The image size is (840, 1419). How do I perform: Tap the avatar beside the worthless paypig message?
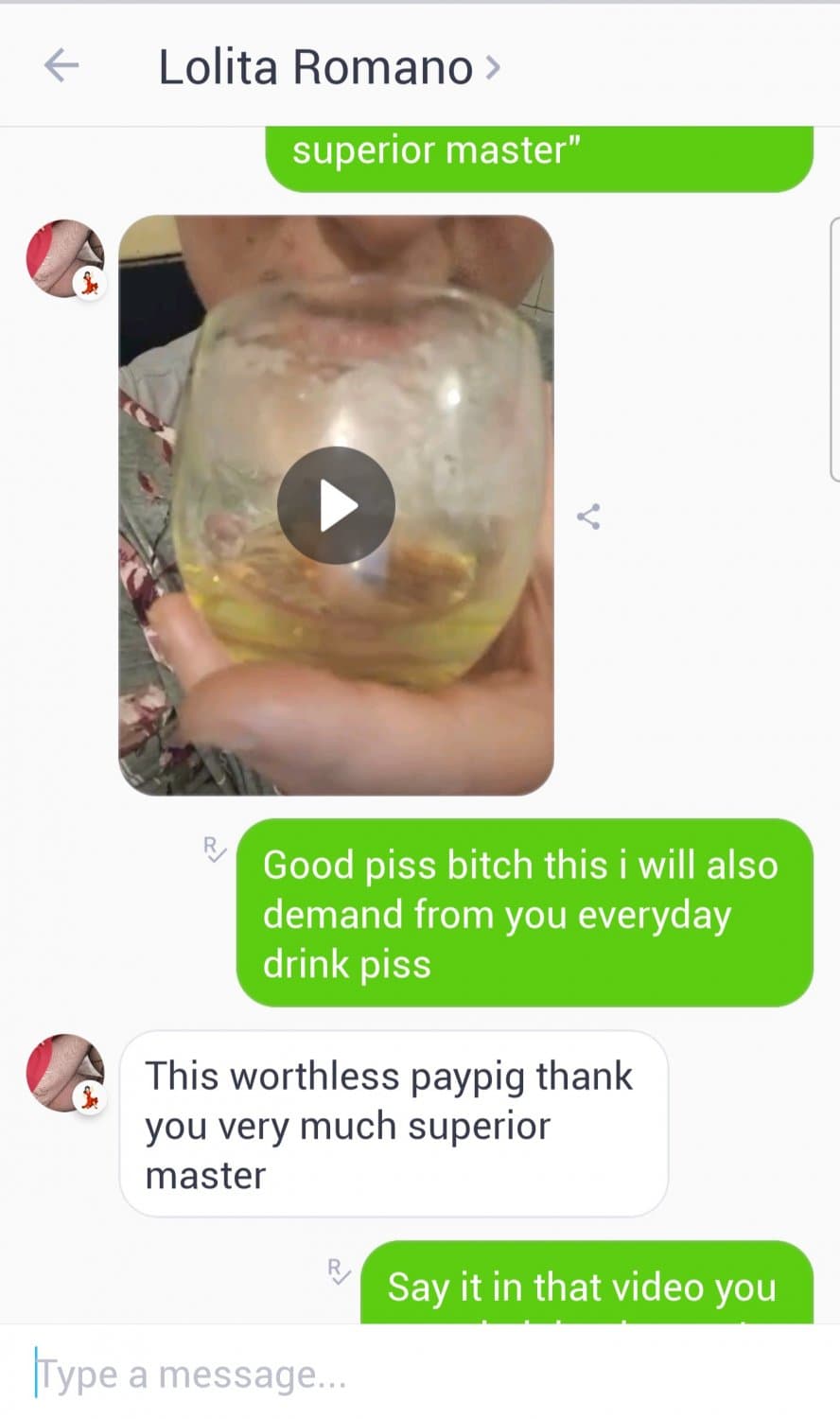[64, 1075]
